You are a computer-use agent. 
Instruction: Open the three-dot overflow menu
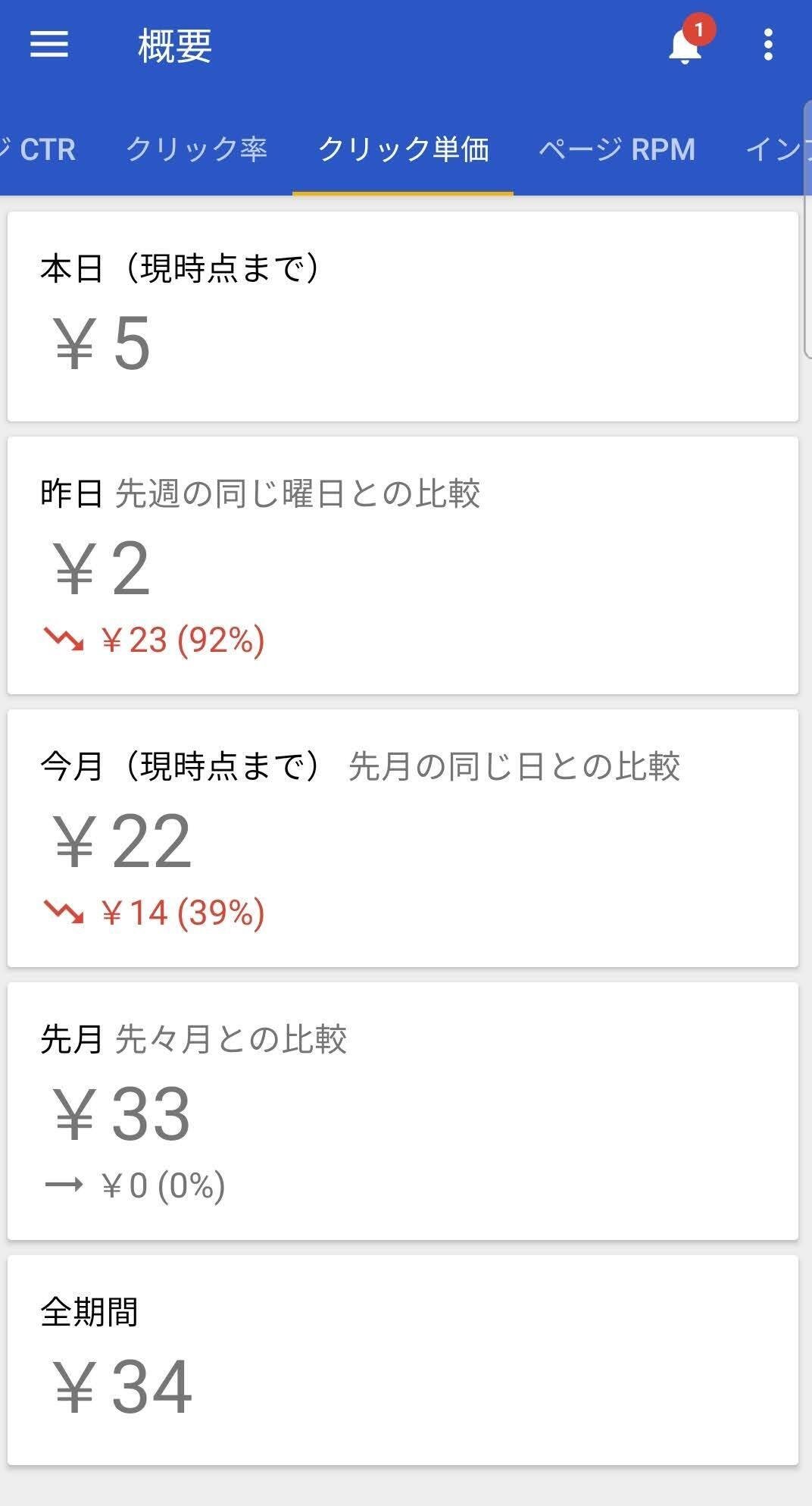tap(767, 45)
